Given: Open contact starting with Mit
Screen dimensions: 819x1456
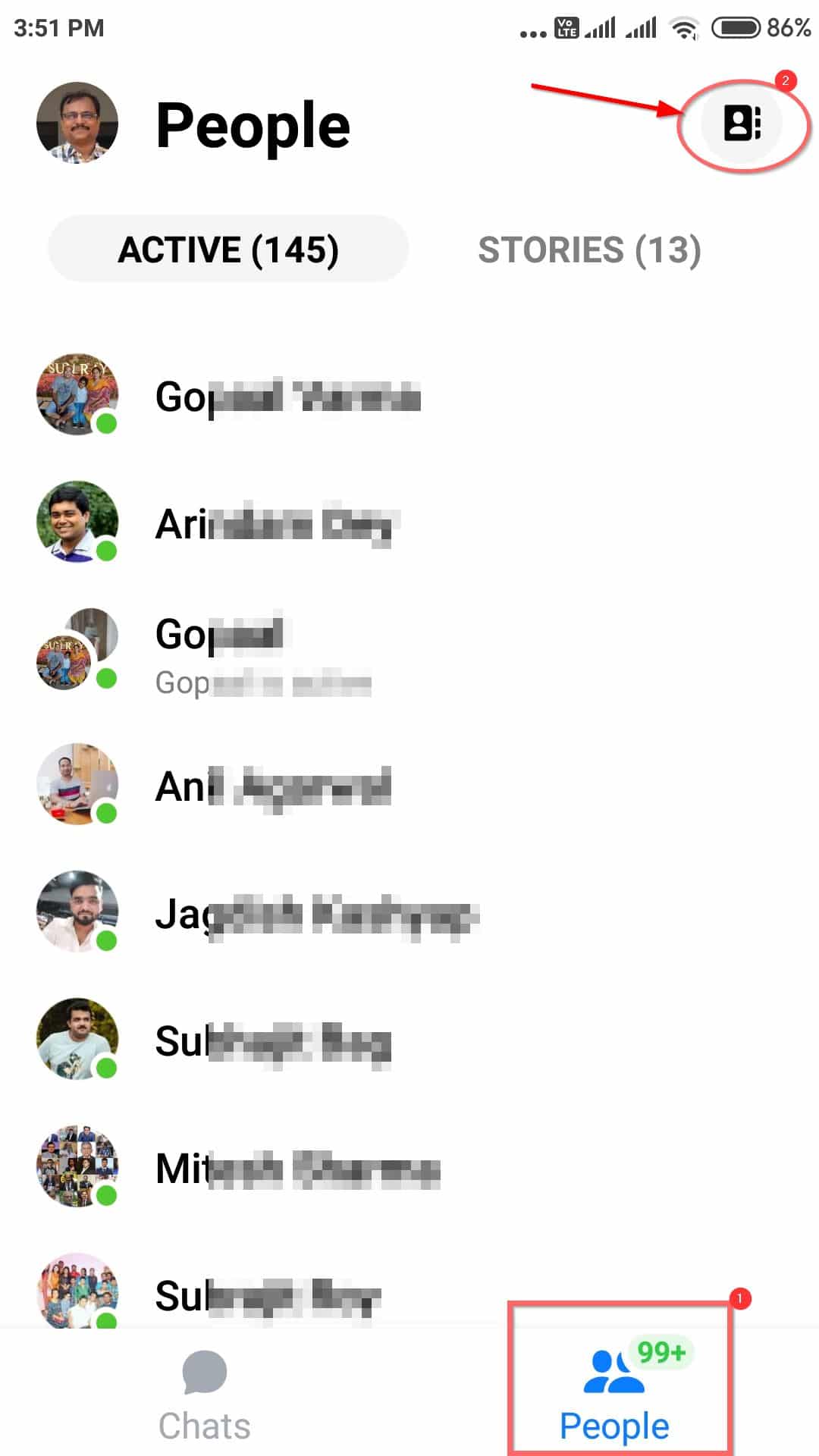Looking at the screenshot, I should [x=296, y=1168].
